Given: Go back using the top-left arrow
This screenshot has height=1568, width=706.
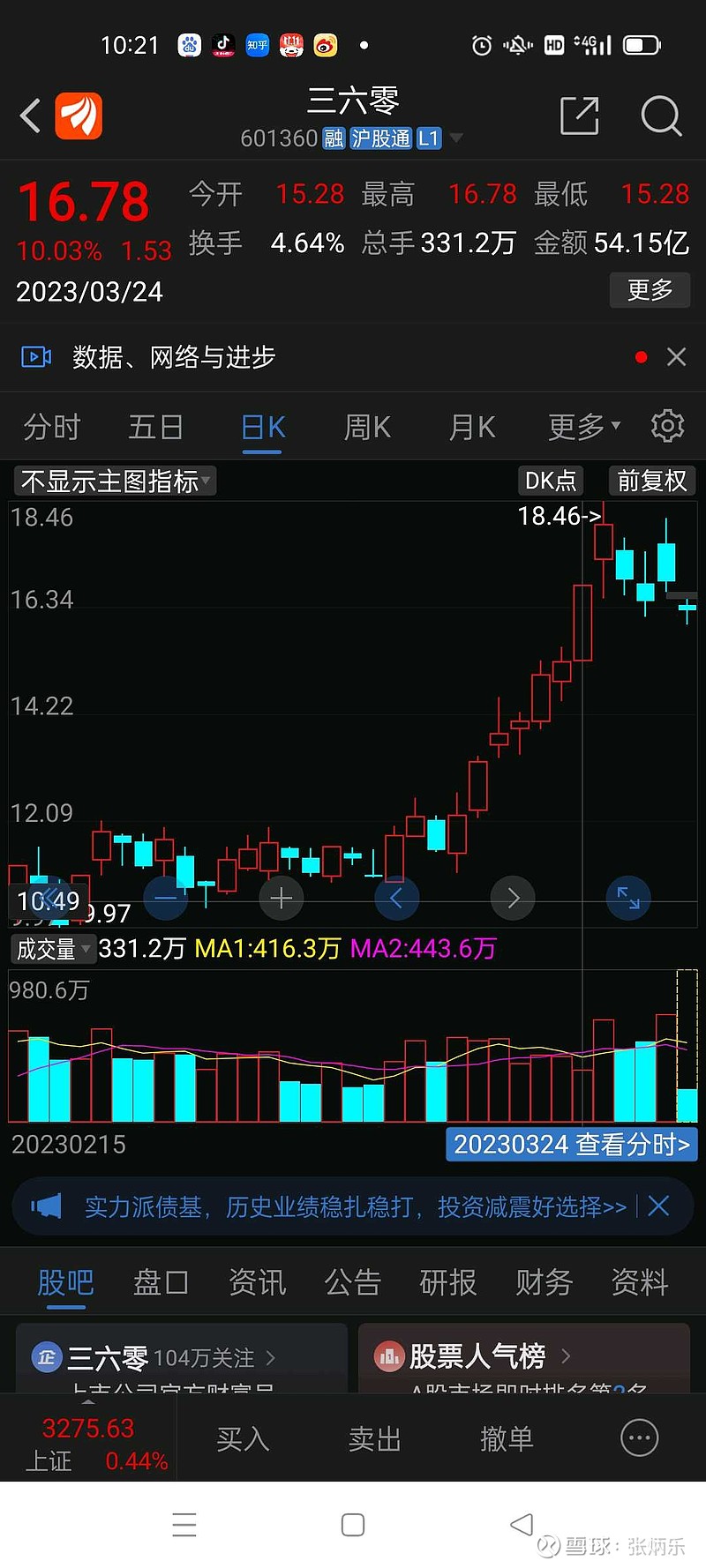Looking at the screenshot, I should (x=31, y=116).
